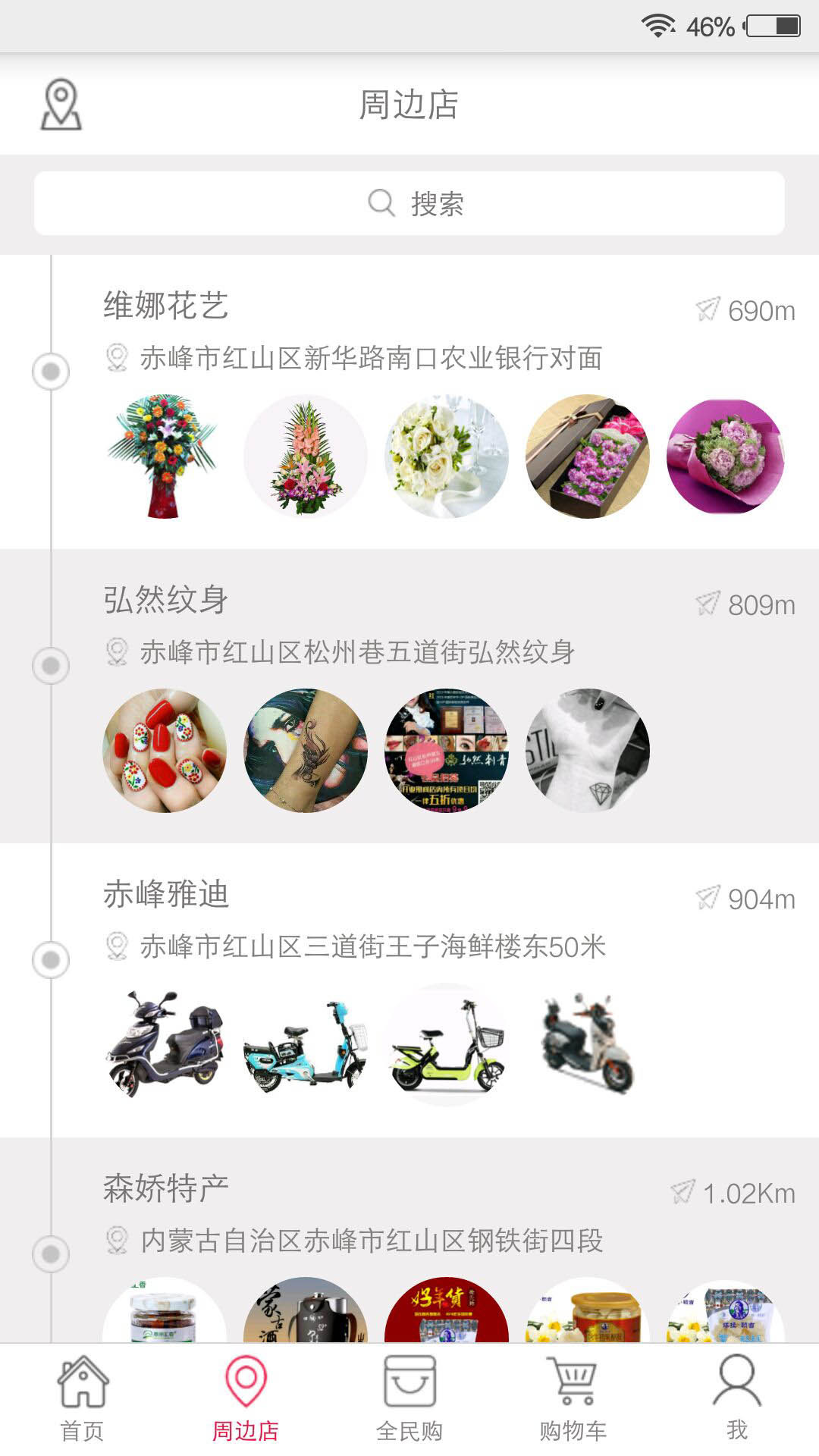Screen dimensions: 819x1456
Task: Switch to the 首页 tab
Action: click(x=82, y=1399)
